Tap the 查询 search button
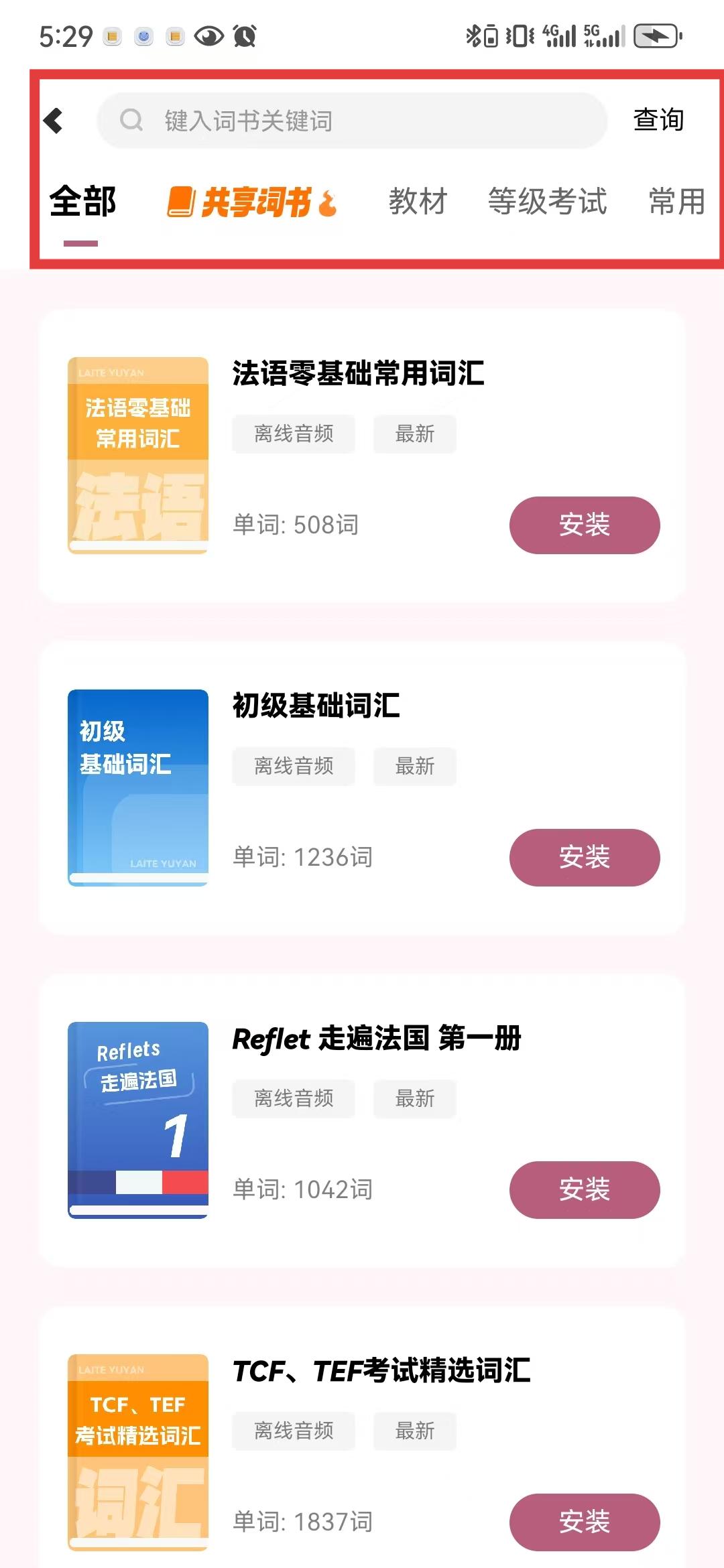This screenshot has width=724, height=1568. pos(658,121)
